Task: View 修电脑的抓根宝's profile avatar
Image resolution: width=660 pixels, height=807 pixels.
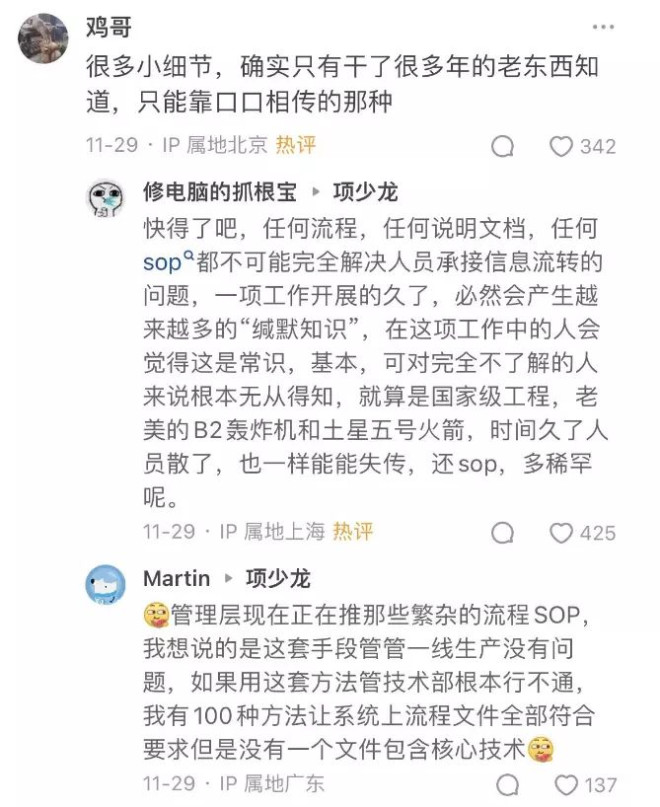Action: tap(106, 198)
